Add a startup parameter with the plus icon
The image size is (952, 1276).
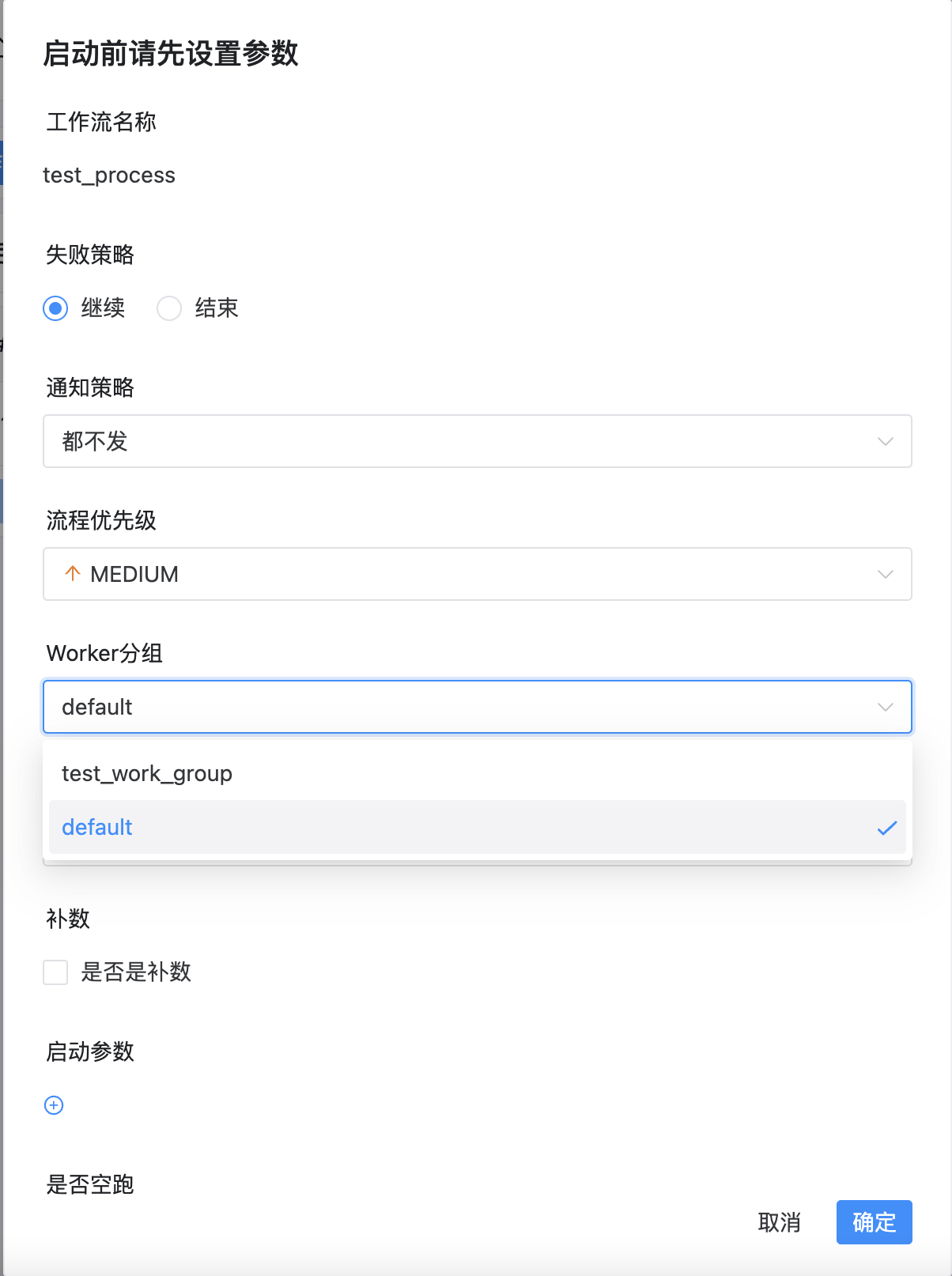pos(54,1105)
